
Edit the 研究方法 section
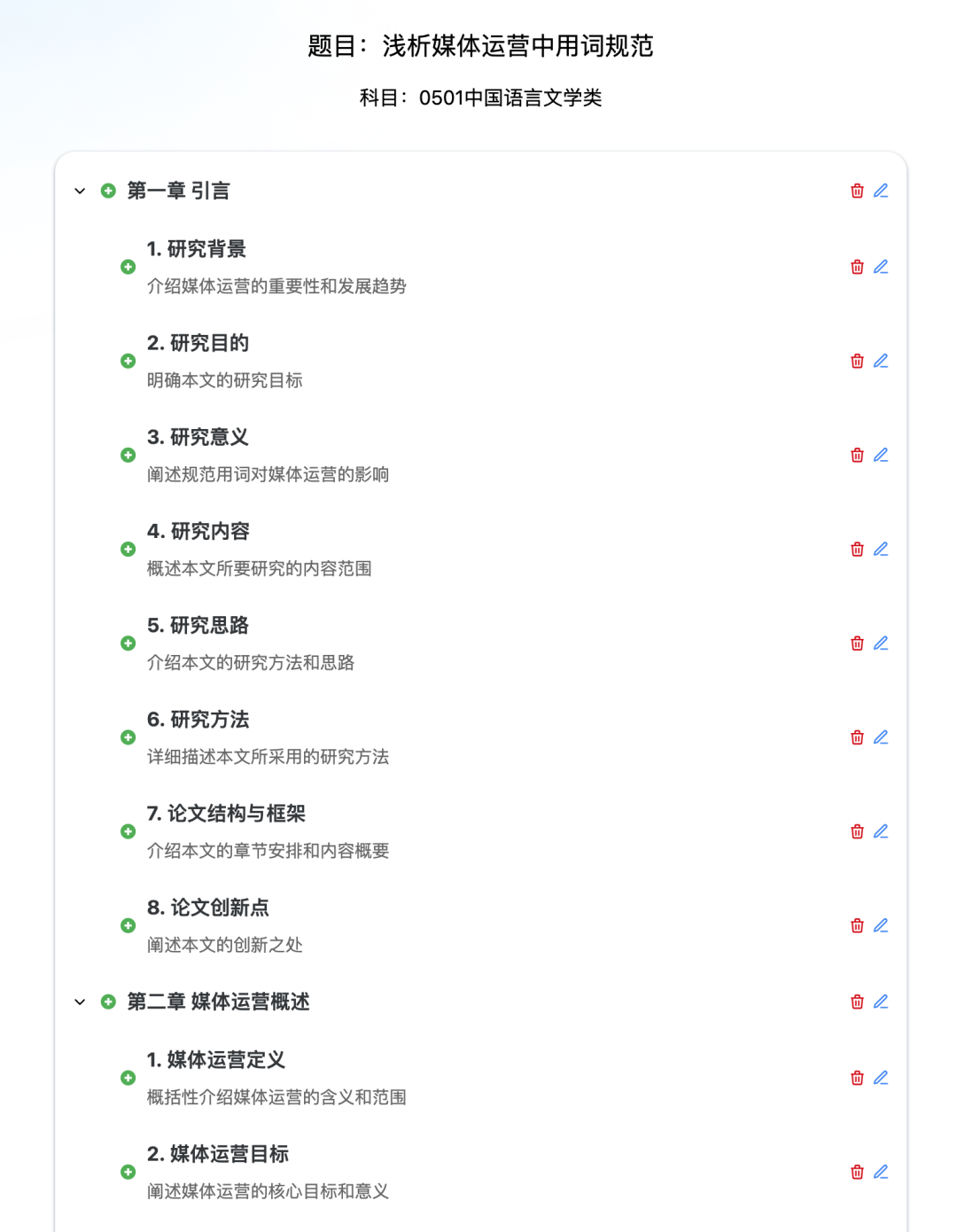coord(881,737)
